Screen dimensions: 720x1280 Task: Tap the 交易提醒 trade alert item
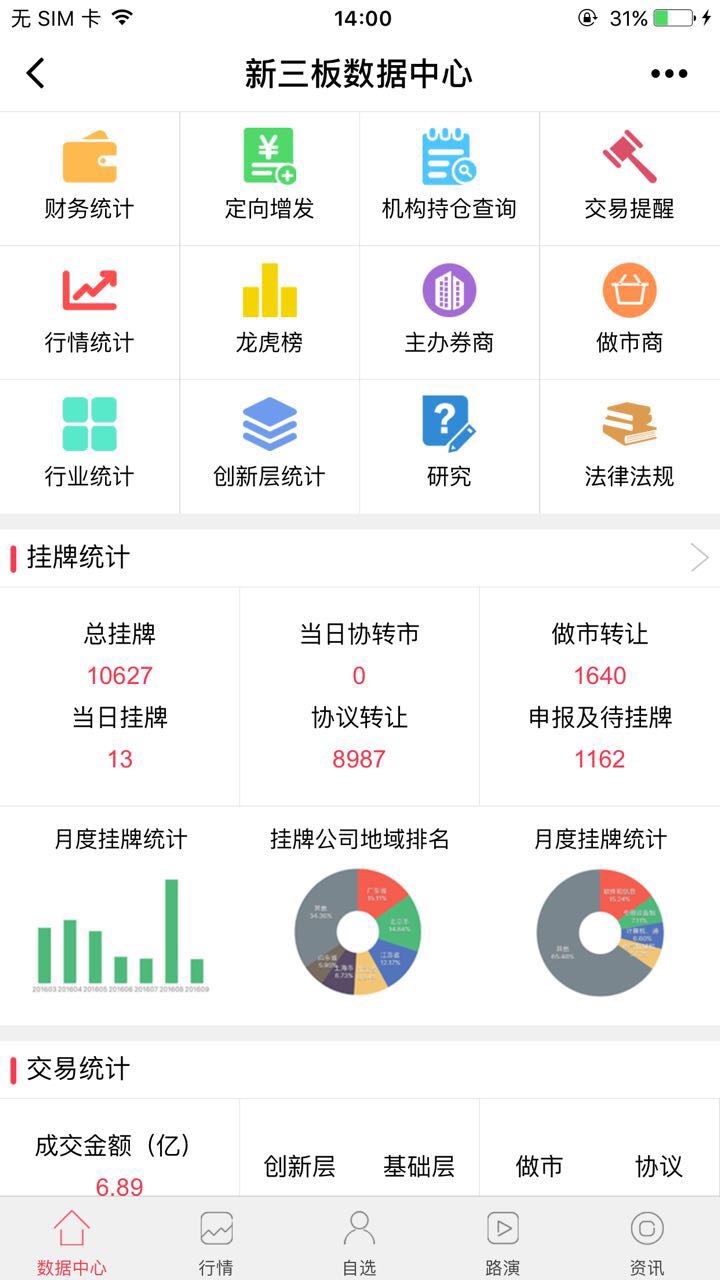pyautogui.click(x=629, y=178)
